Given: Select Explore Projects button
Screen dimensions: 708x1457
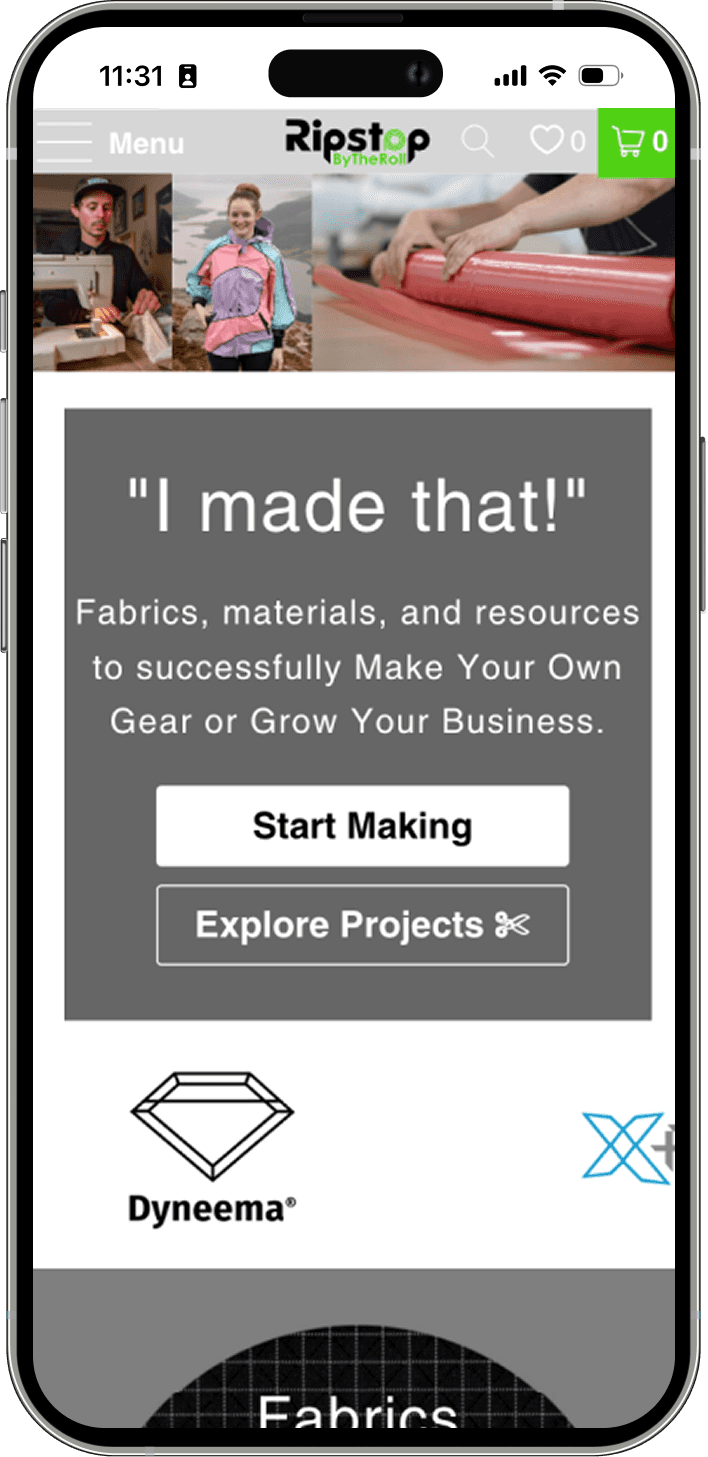Looking at the screenshot, I should [362, 925].
